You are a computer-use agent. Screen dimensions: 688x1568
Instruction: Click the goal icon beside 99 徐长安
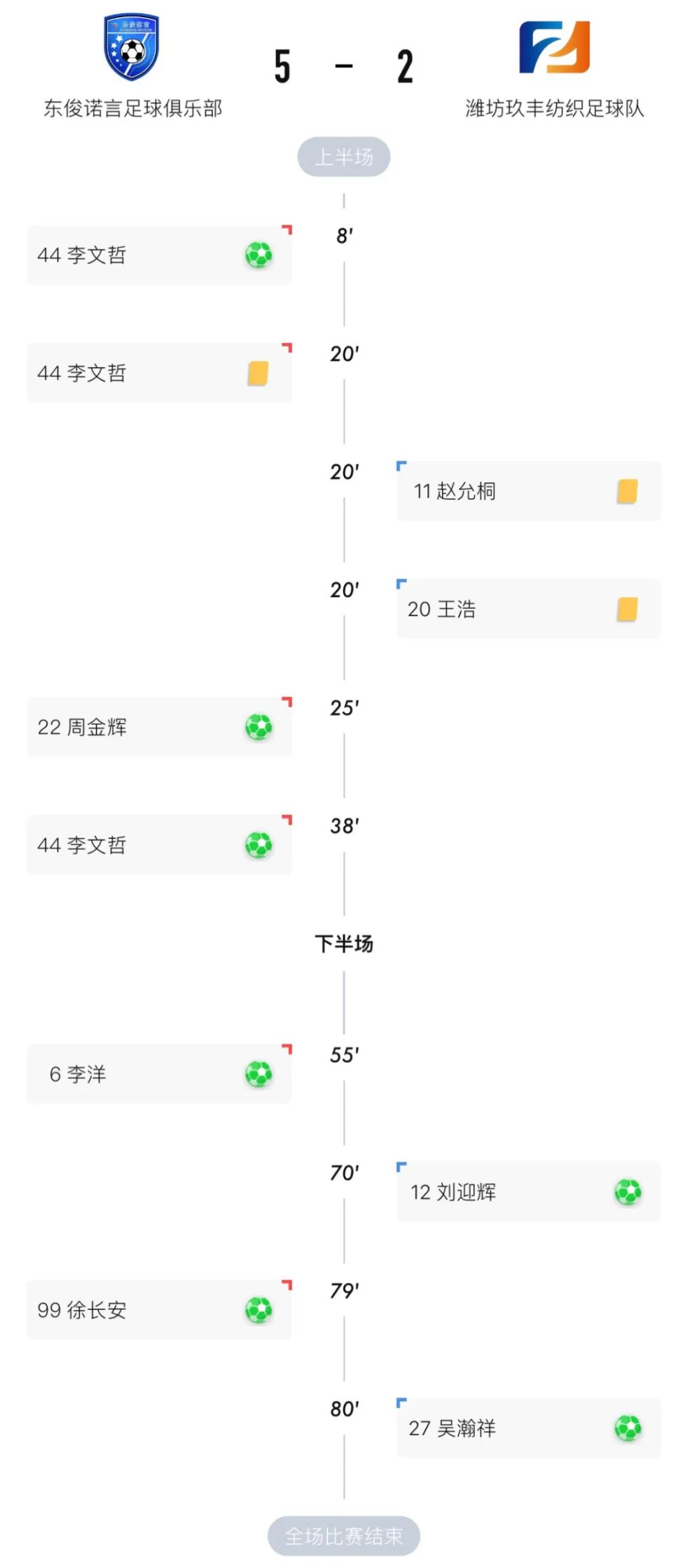pyautogui.click(x=257, y=1310)
